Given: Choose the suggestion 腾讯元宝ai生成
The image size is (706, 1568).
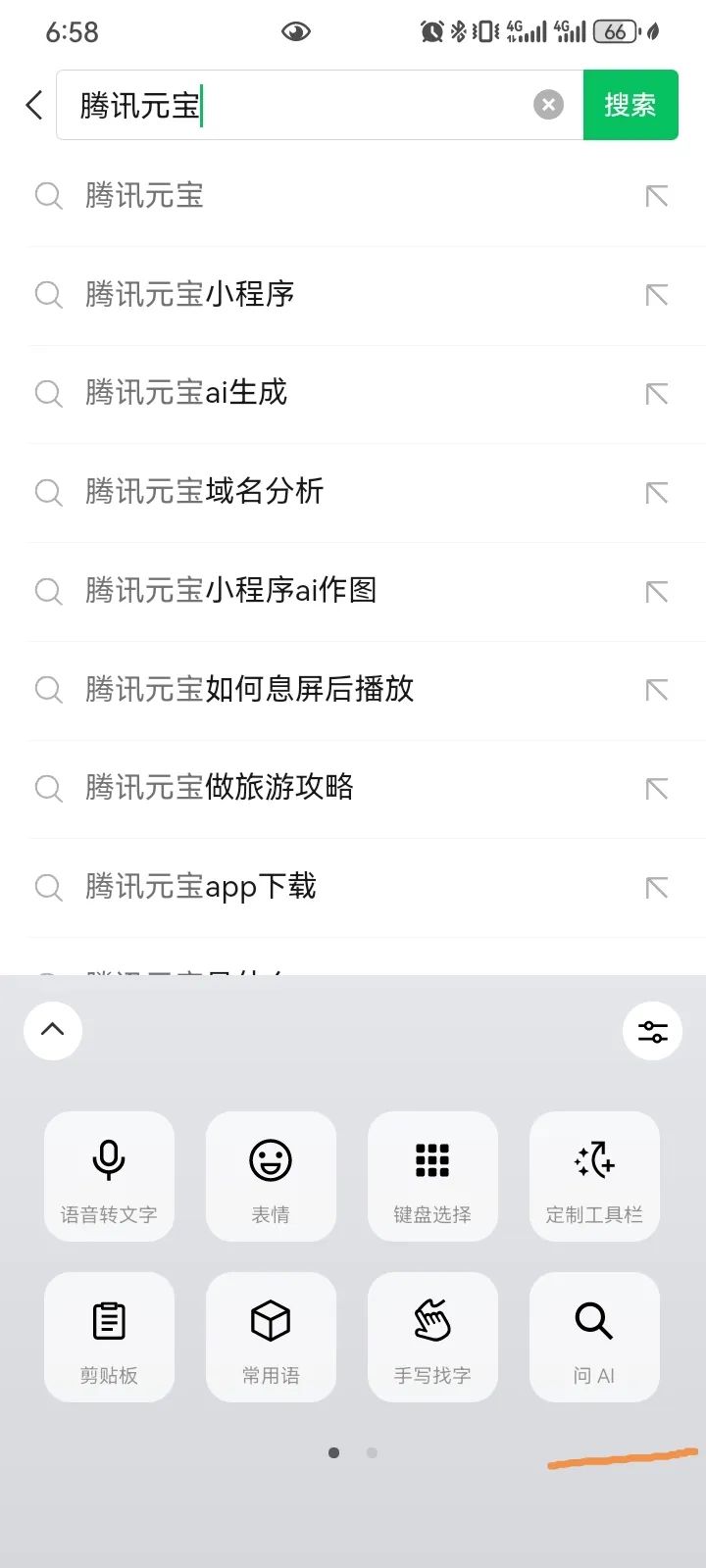Looking at the screenshot, I should (186, 393).
